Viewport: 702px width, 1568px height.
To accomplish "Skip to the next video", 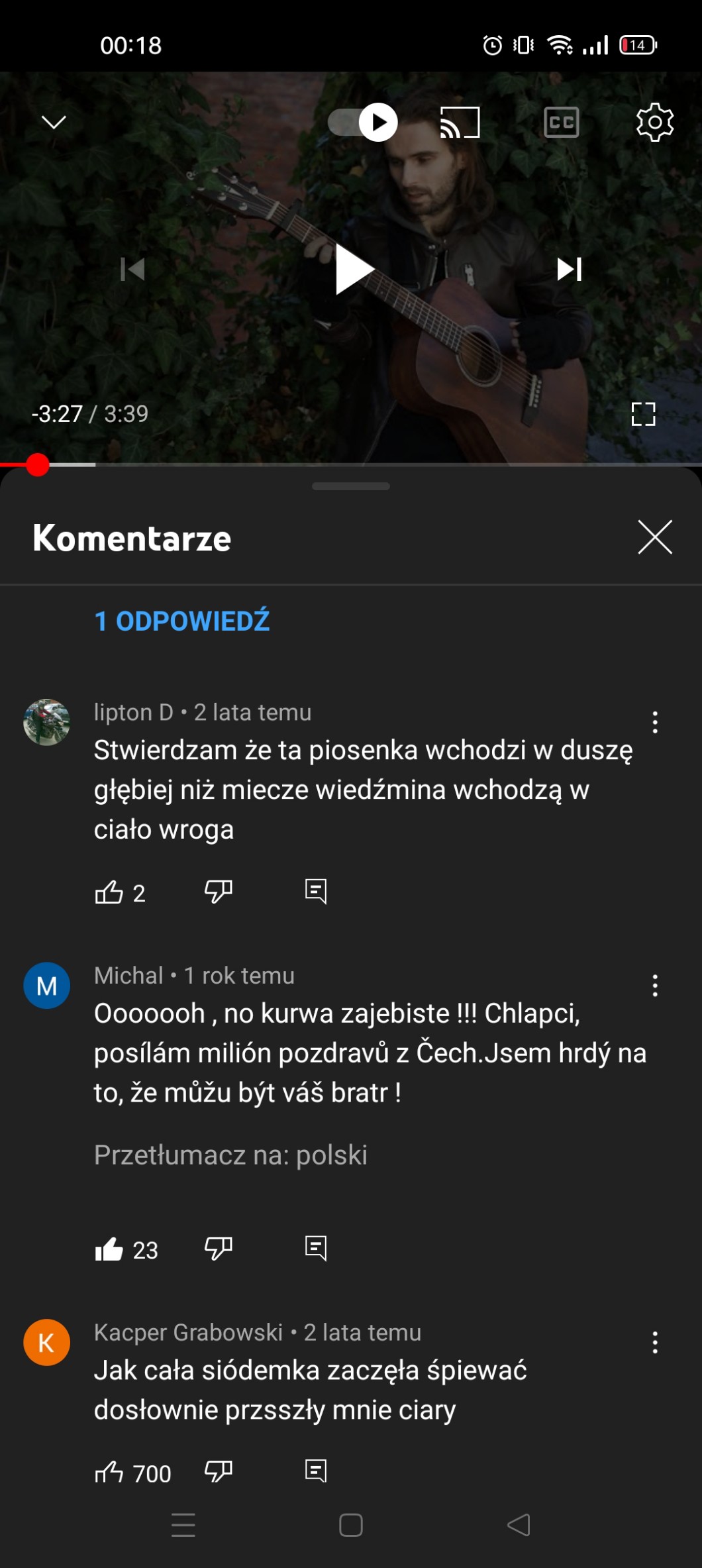I will (x=569, y=269).
